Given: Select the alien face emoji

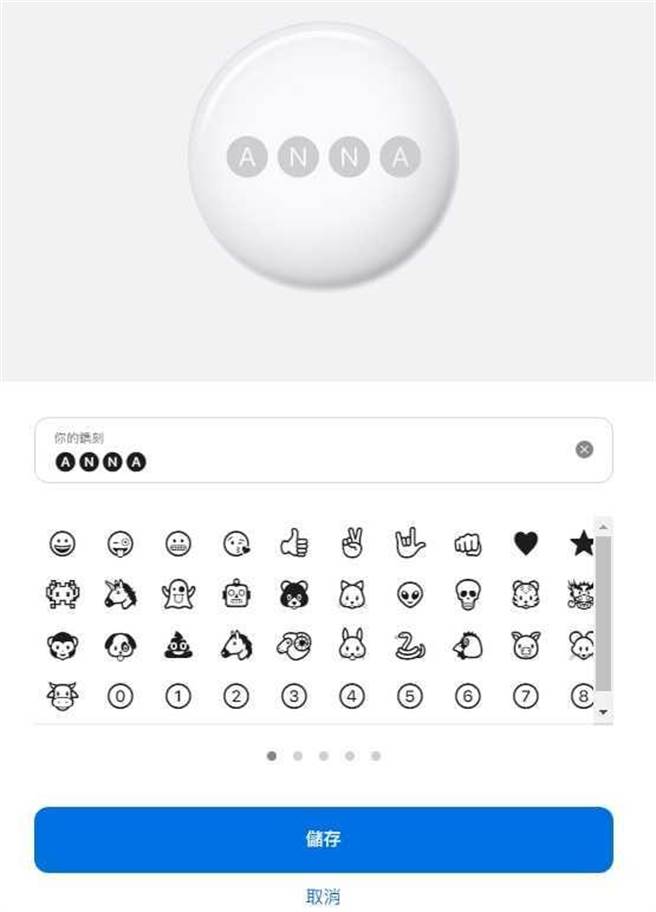Looking at the screenshot, I should tap(409, 595).
